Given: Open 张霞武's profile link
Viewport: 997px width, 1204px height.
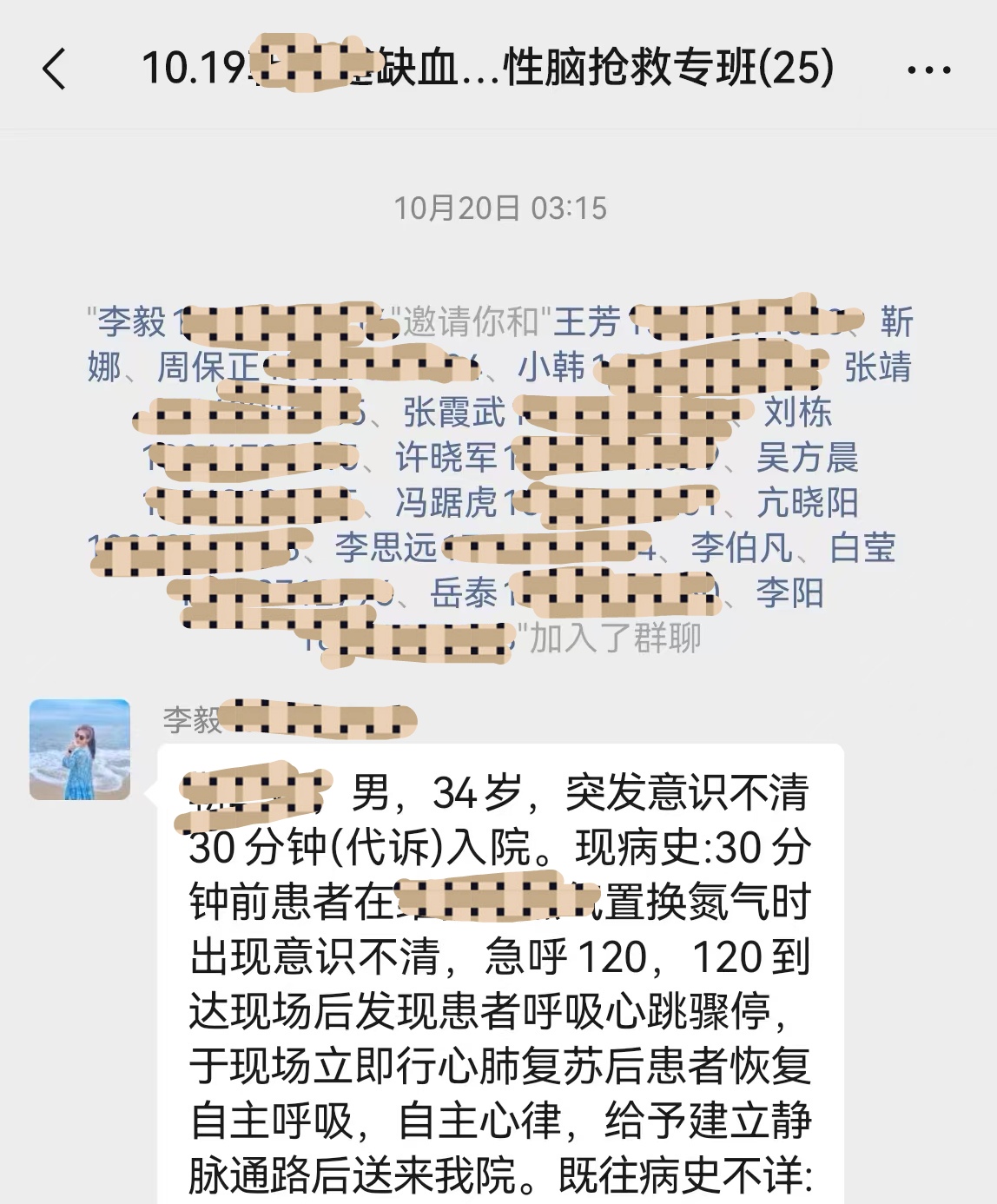Looking at the screenshot, I should pos(453,413).
